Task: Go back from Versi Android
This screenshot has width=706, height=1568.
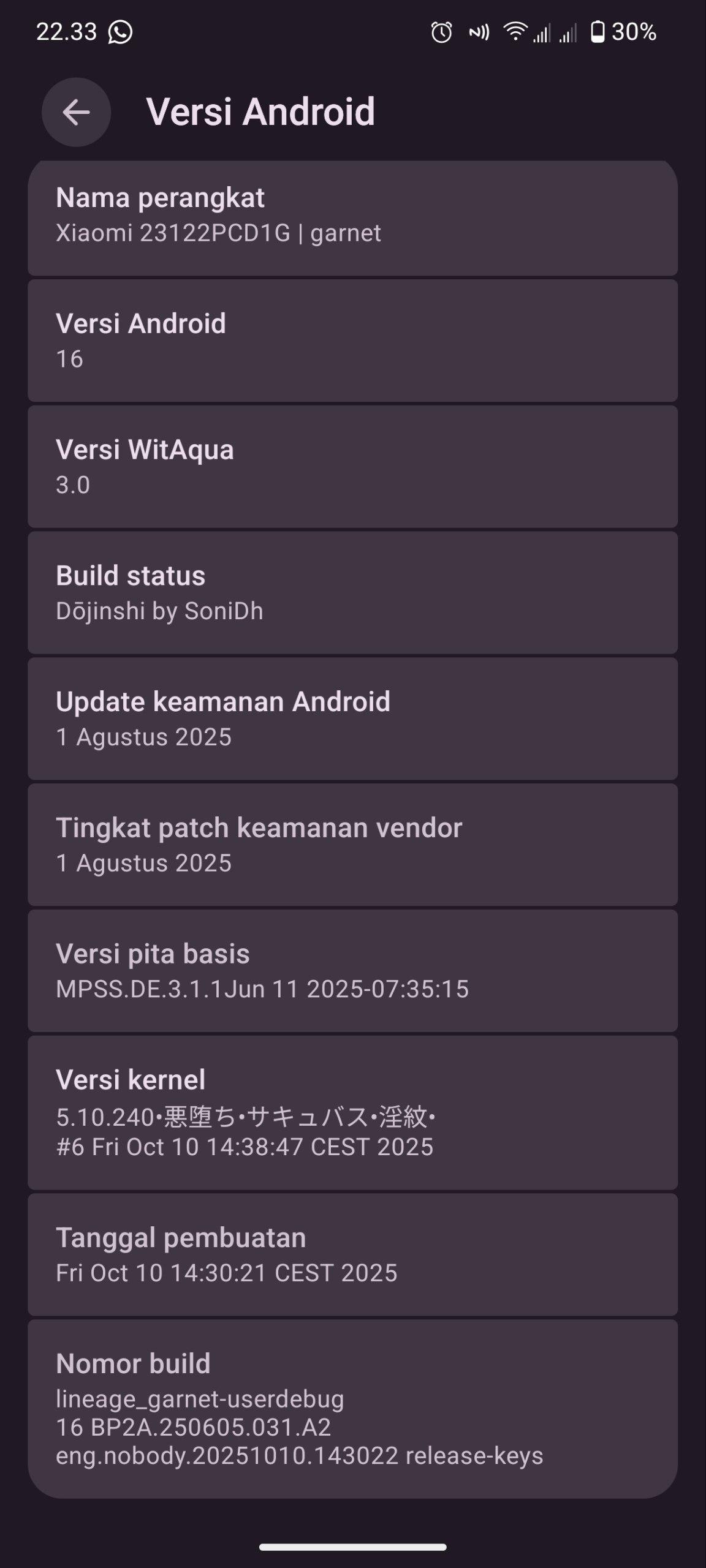Action: click(x=76, y=112)
